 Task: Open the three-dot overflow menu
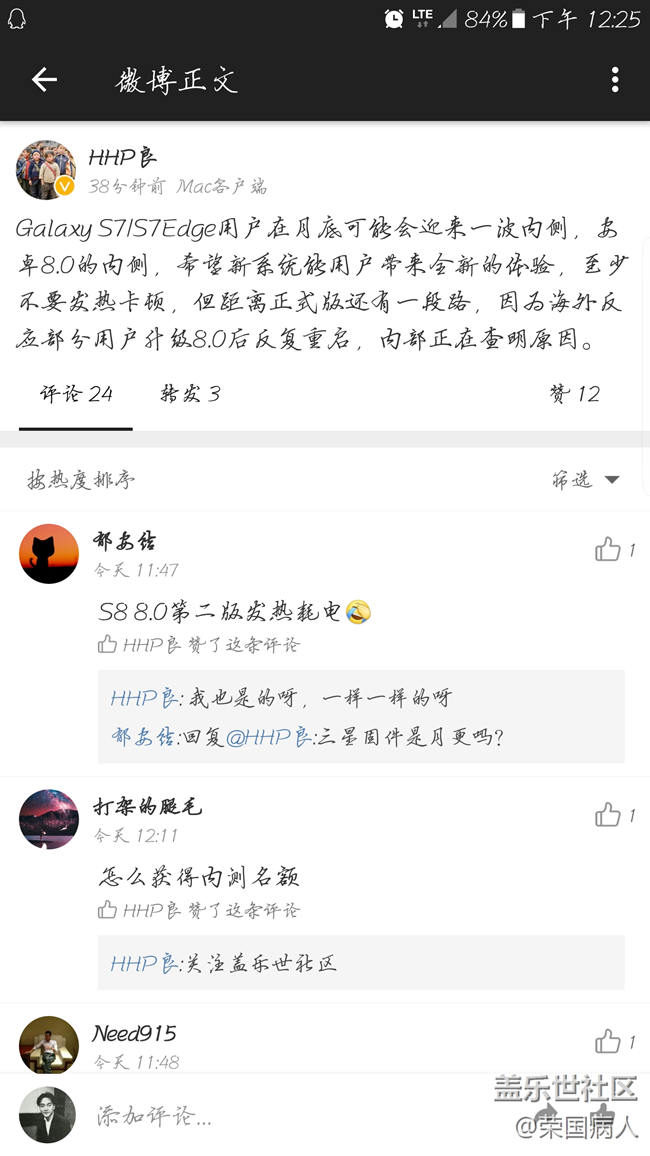[615, 80]
